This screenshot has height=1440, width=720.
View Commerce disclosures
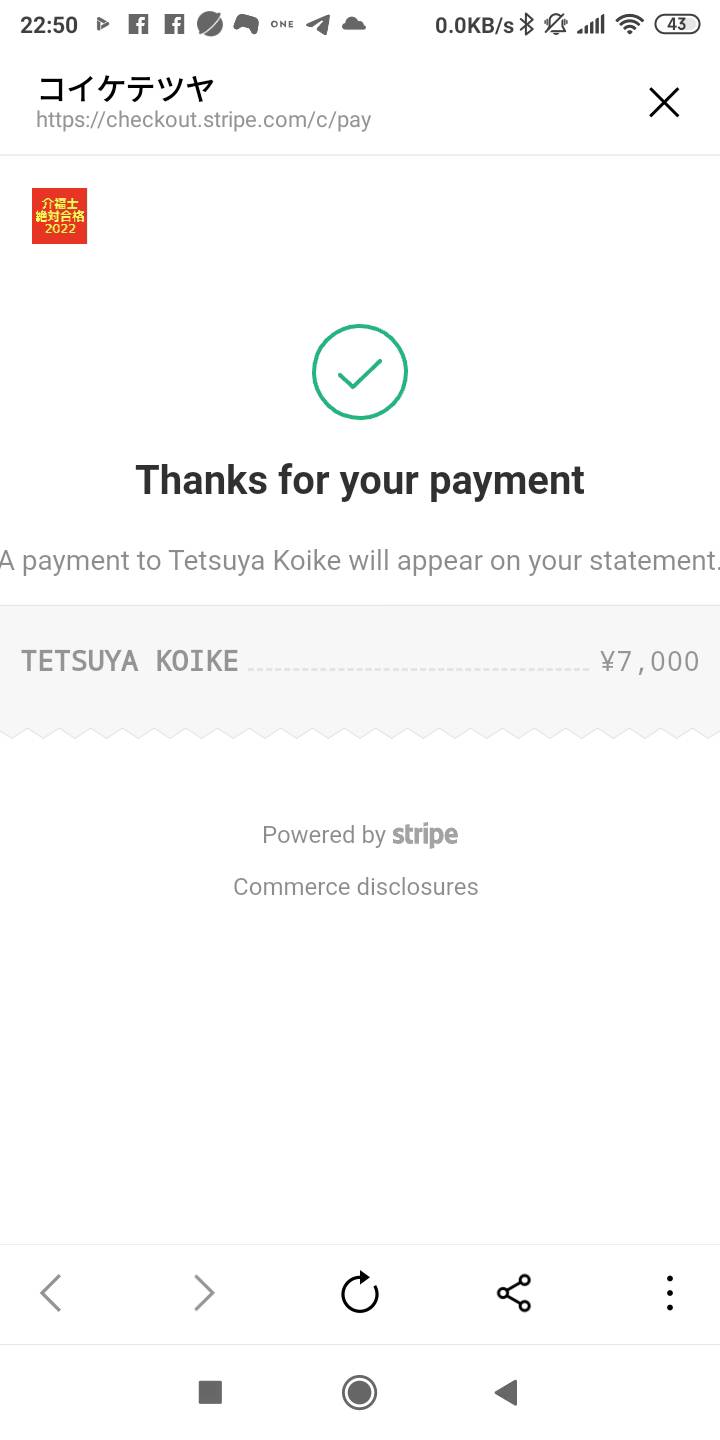click(356, 887)
